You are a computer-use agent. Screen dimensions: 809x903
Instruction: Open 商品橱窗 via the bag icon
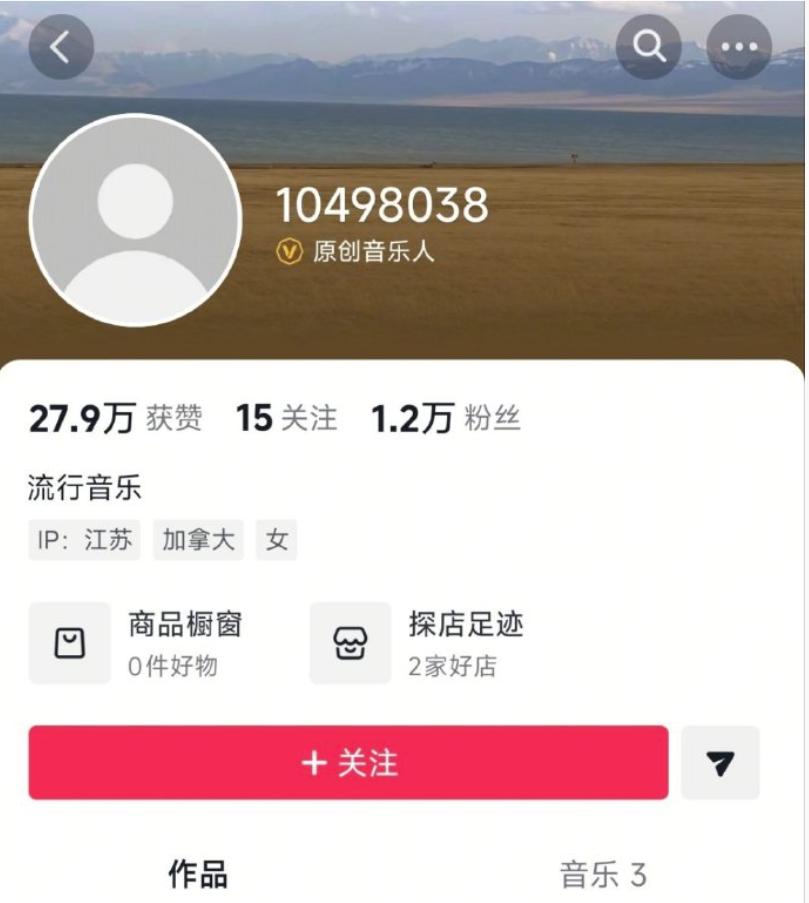pos(71,643)
